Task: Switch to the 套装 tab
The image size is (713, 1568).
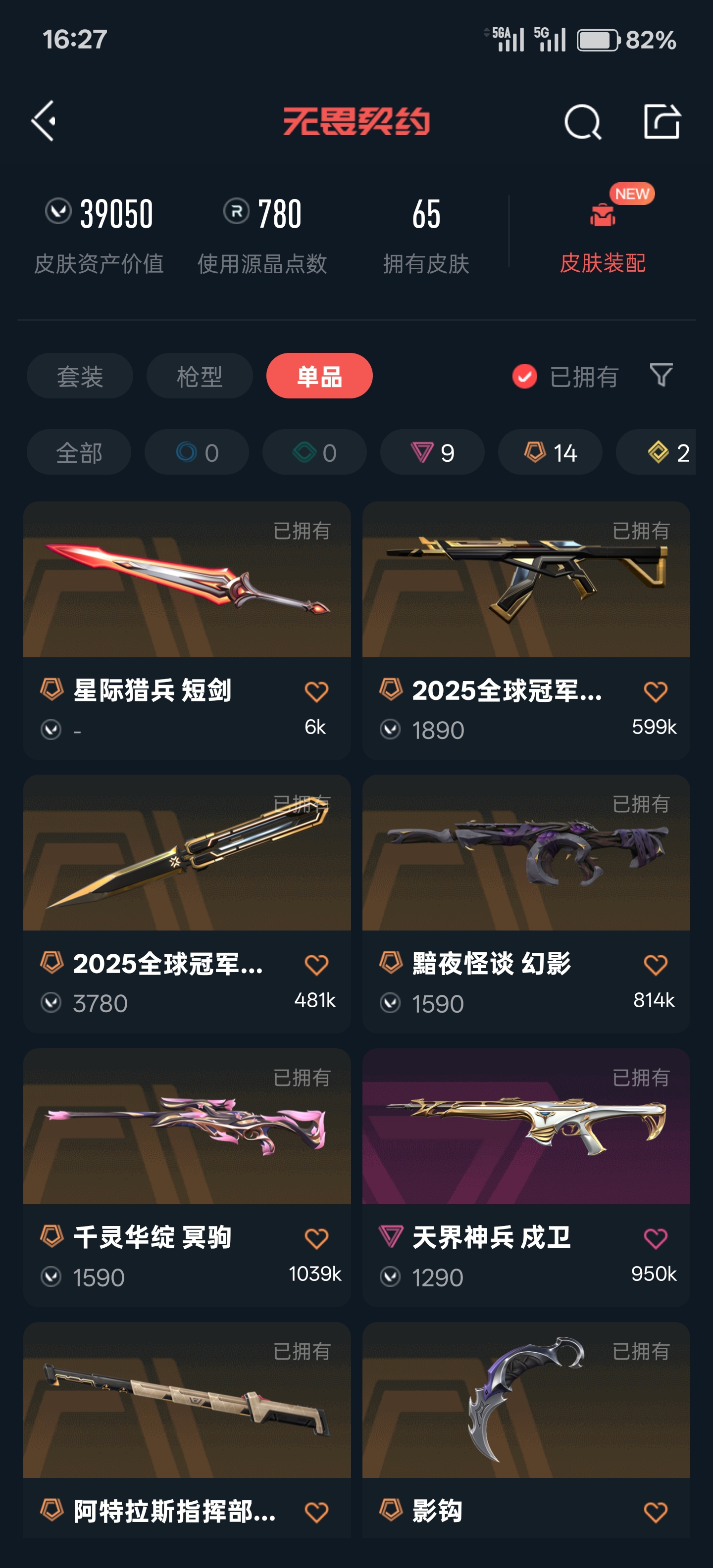Action: click(80, 376)
